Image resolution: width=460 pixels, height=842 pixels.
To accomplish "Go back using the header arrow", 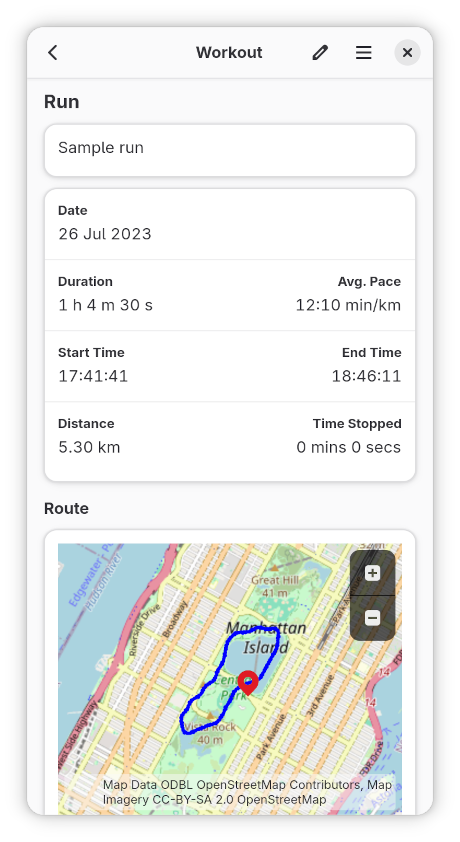I will point(53,53).
